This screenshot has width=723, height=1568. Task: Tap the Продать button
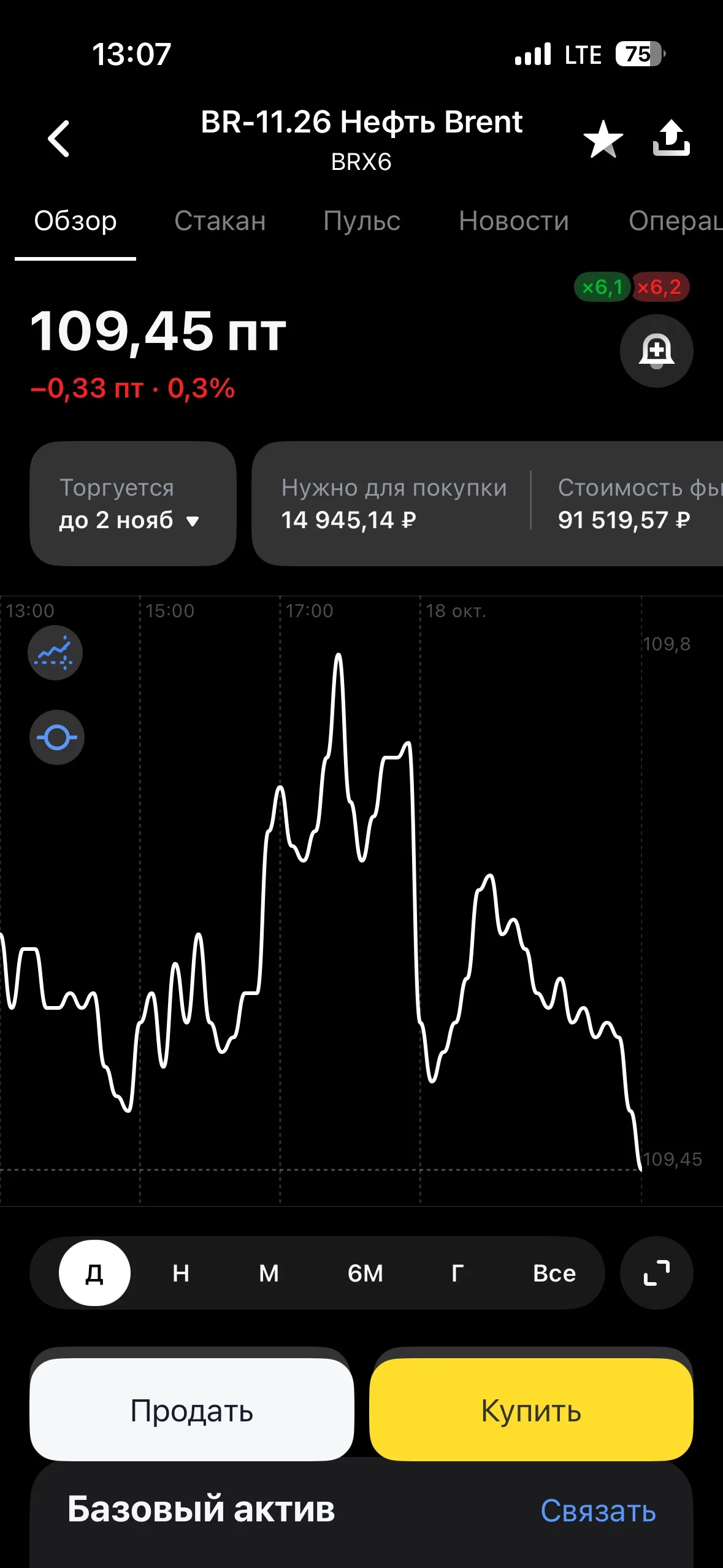[192, 1410]
